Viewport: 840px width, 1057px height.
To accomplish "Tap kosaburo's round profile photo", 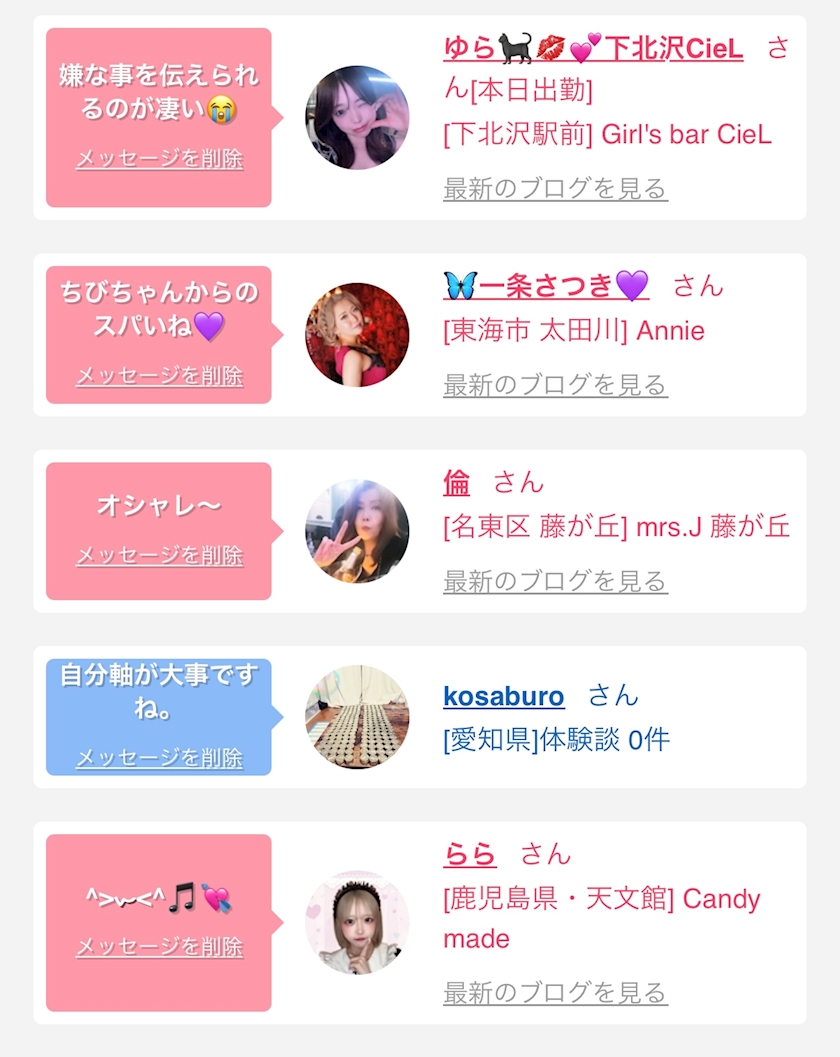I will [x=357, y=717].
